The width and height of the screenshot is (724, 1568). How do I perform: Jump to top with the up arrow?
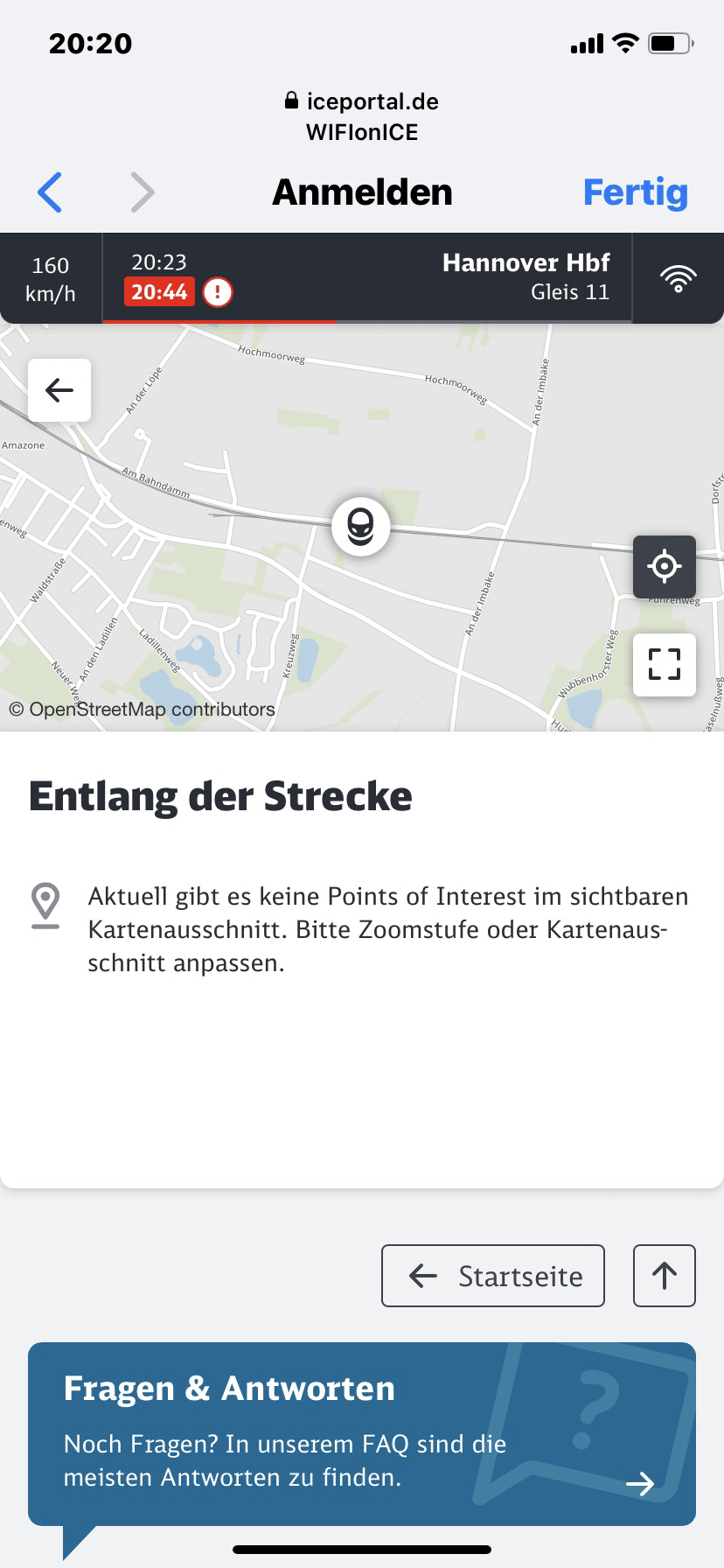tap(664, 1276)
